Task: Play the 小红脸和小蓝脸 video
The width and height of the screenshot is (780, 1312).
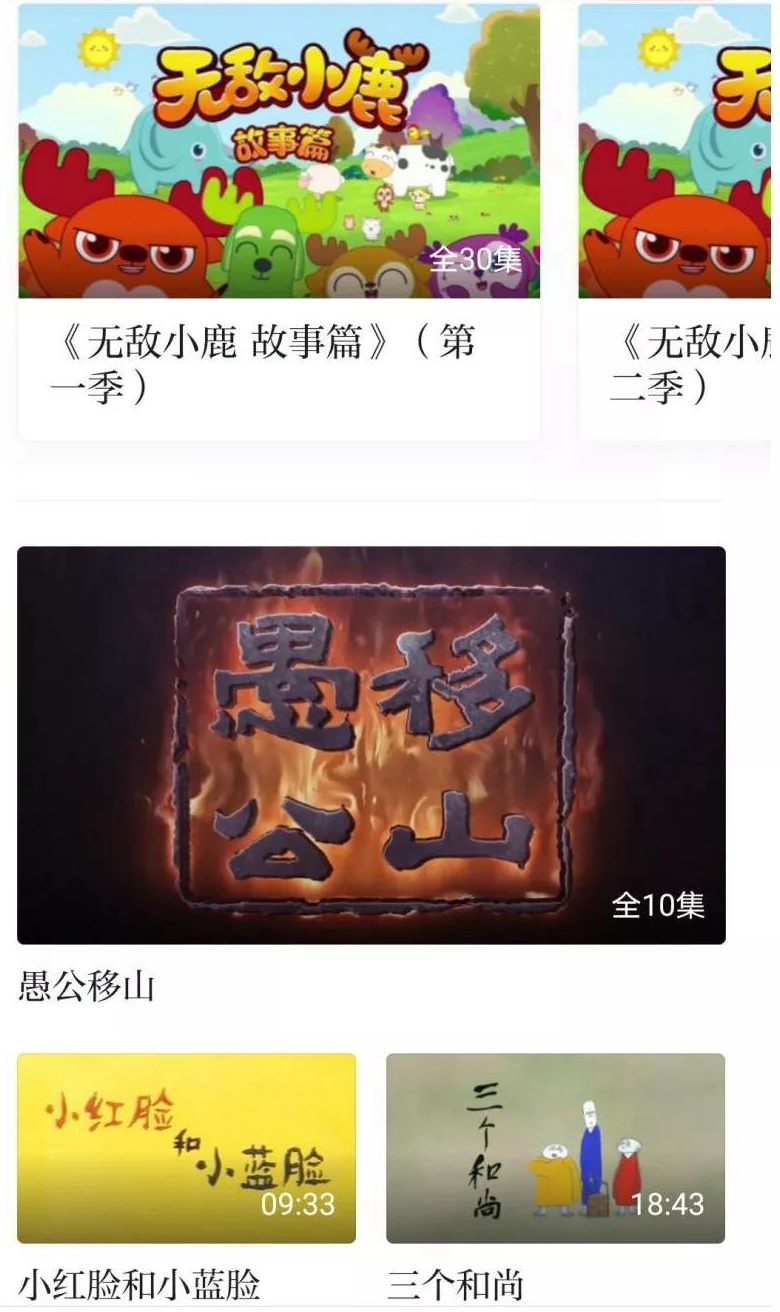Action: [x=186, y=1148]
